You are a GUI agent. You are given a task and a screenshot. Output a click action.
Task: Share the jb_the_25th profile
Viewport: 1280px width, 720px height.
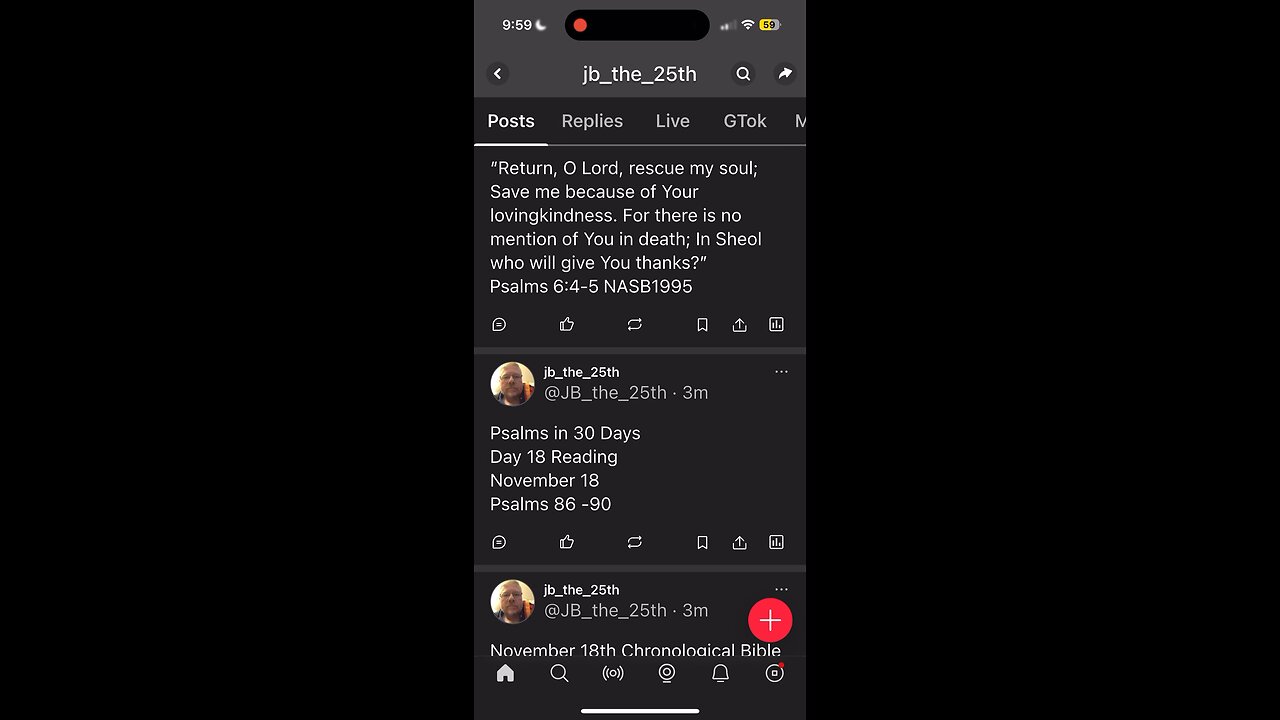785,74
